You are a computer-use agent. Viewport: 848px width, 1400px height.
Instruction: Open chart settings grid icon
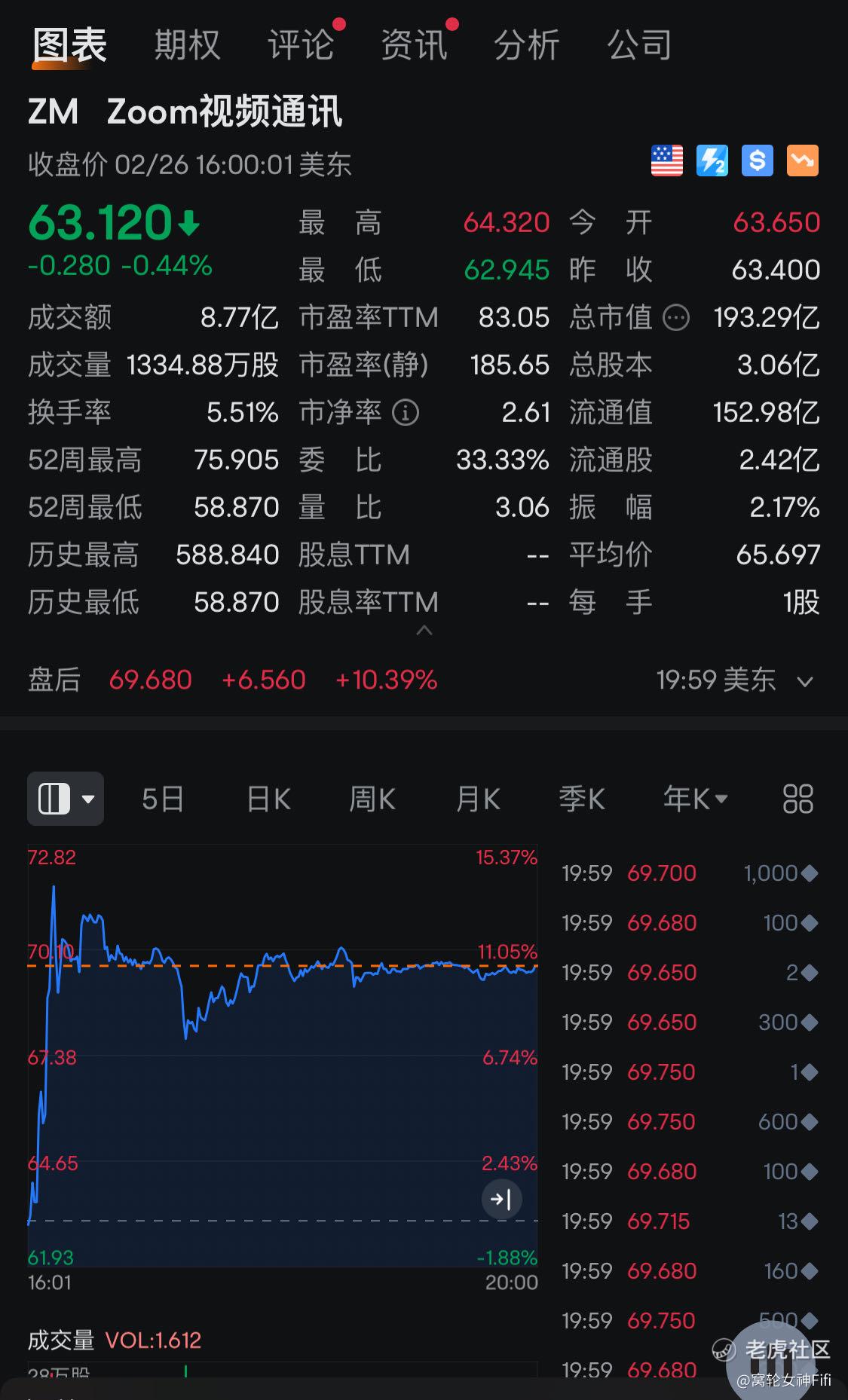point(797,799)
